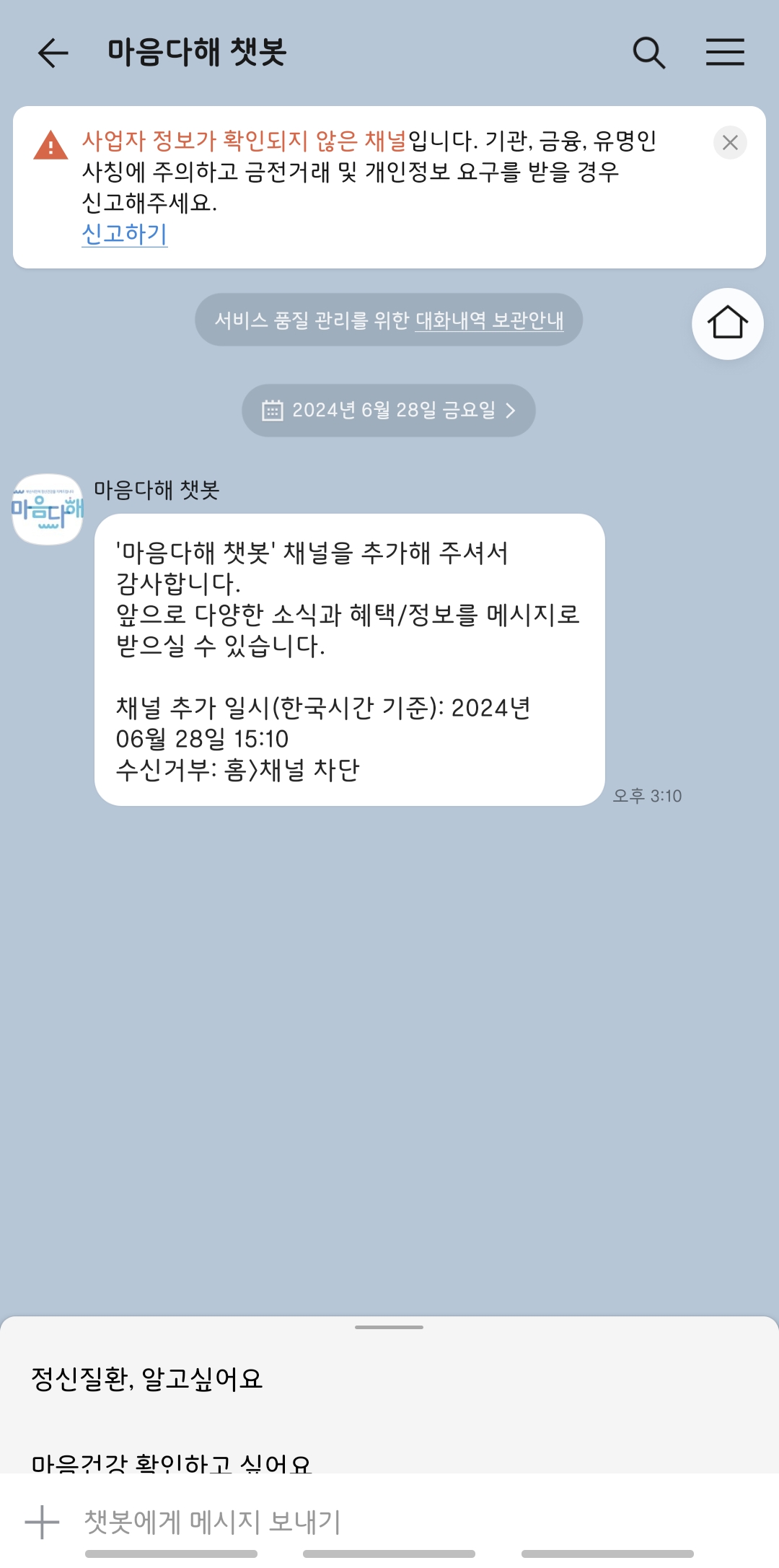Dismiss the unverified channel warning
The image size is (779, 1568).
pyautogui.click(x=730, y=142)
